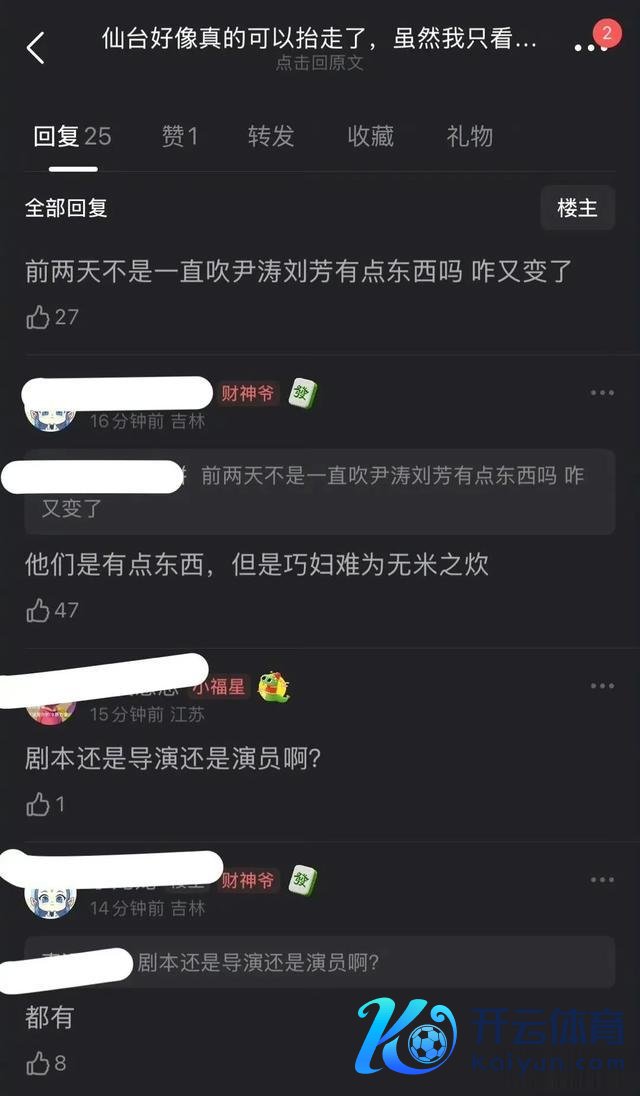Open the 转发 tab

coord(271,136)
